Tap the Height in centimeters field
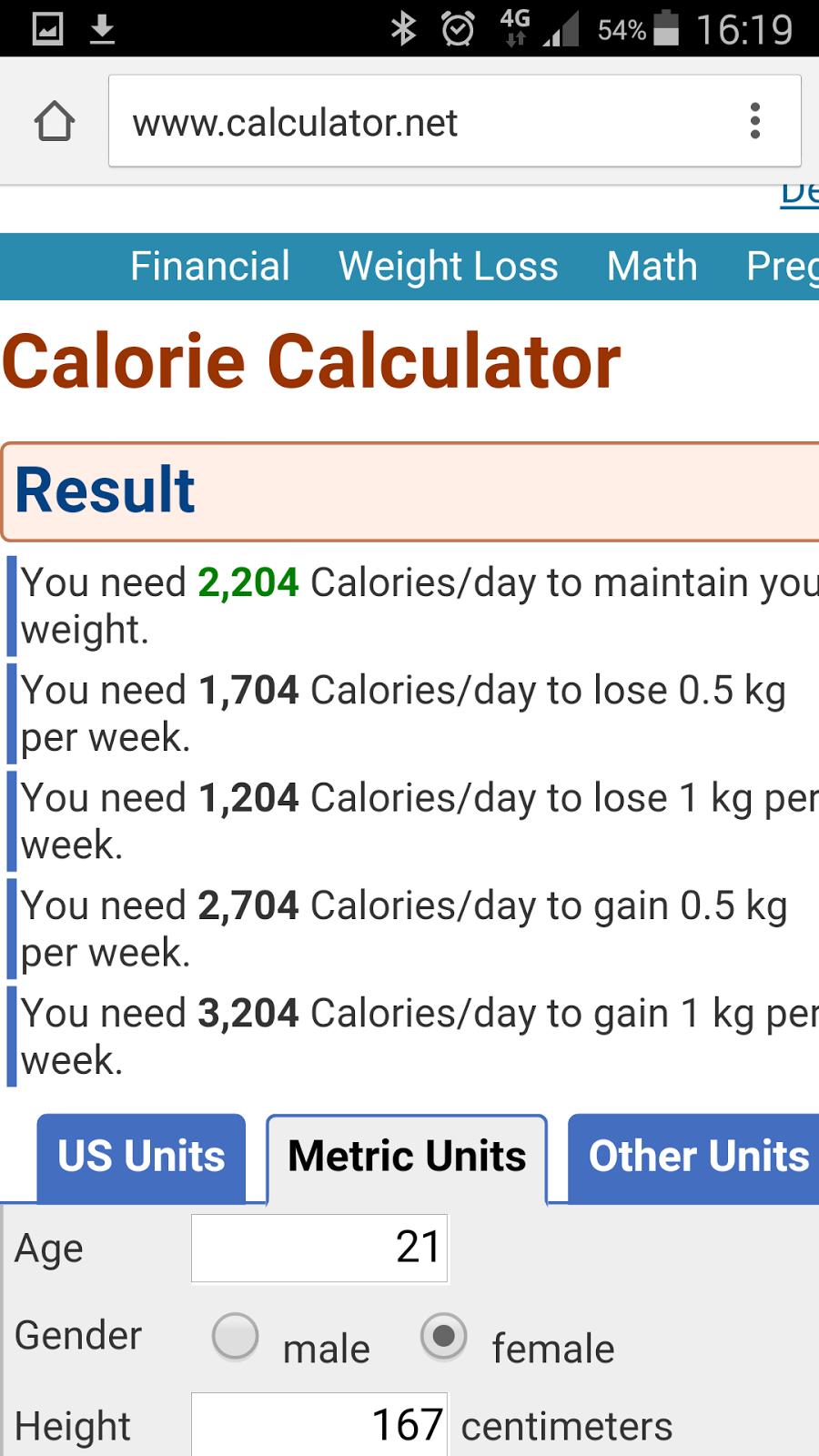The height and width of the screenshot is (1456, 819). 319,1425
